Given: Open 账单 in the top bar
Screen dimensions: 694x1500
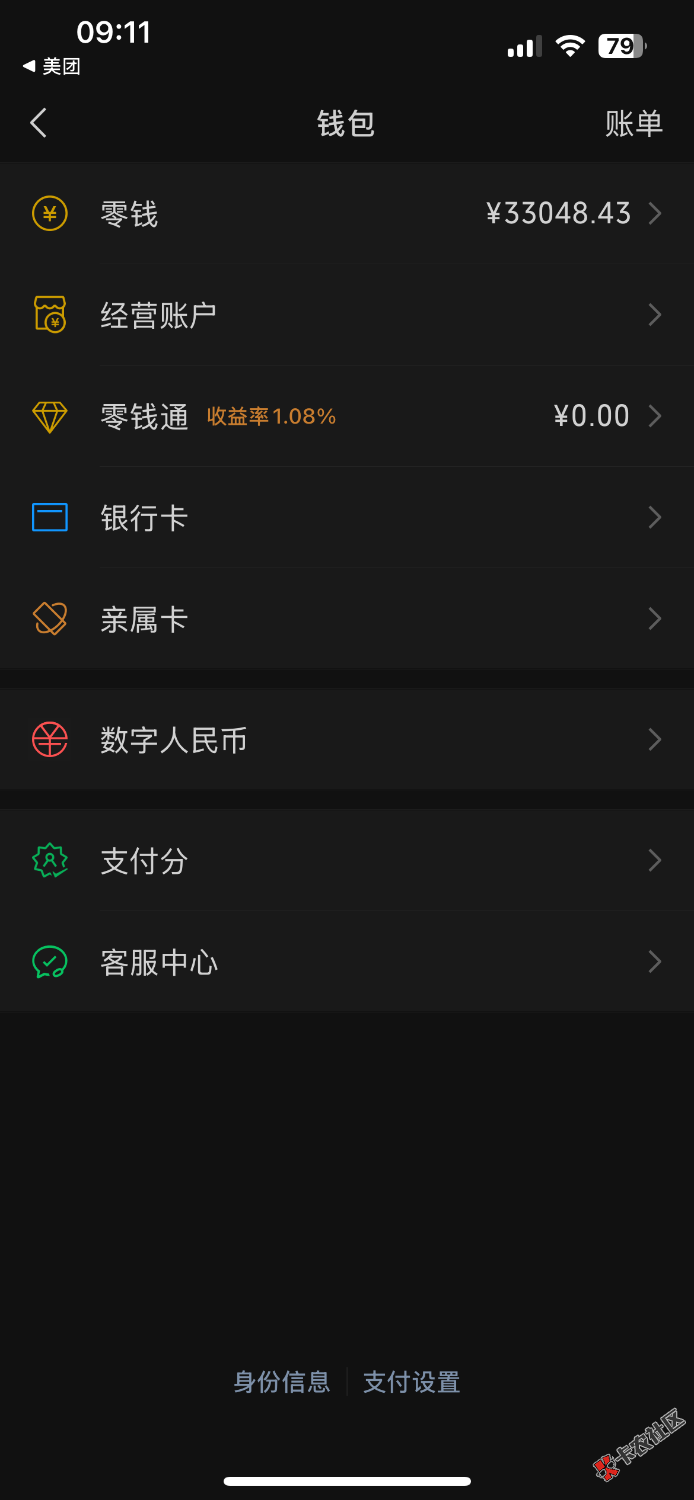Looking at the screenshot, I should [x=633, y=123].
